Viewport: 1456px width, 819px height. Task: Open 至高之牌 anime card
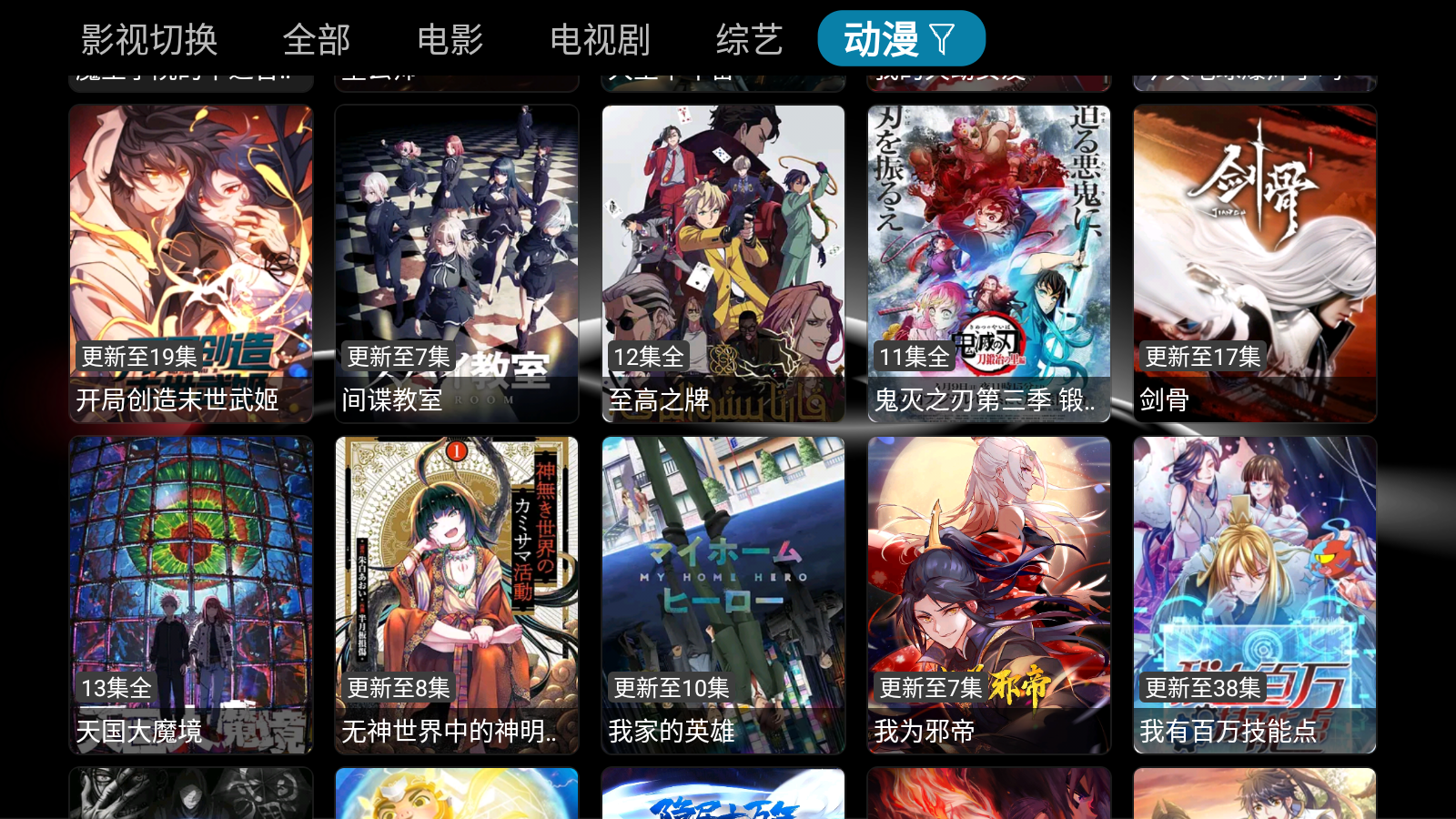pyautogui.click(x=723, y=263)
